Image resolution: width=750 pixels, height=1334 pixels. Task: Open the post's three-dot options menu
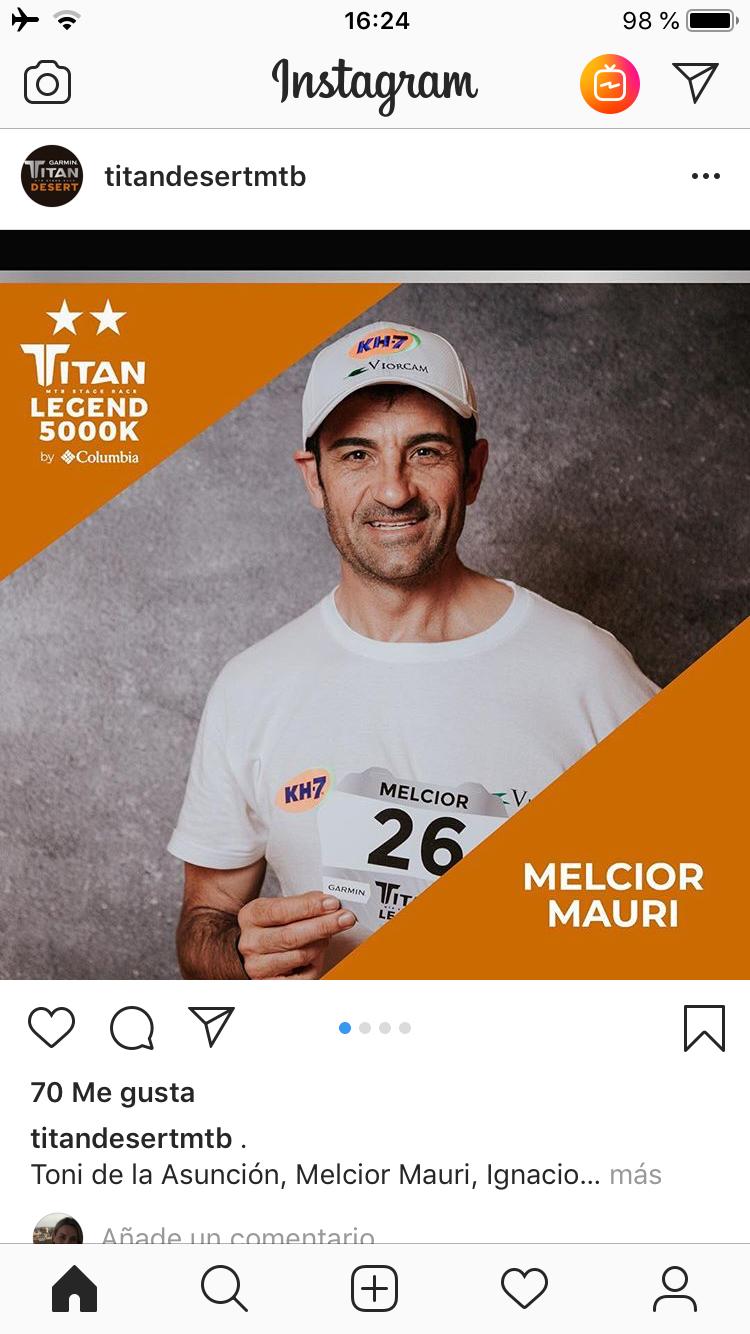point(705,177)
